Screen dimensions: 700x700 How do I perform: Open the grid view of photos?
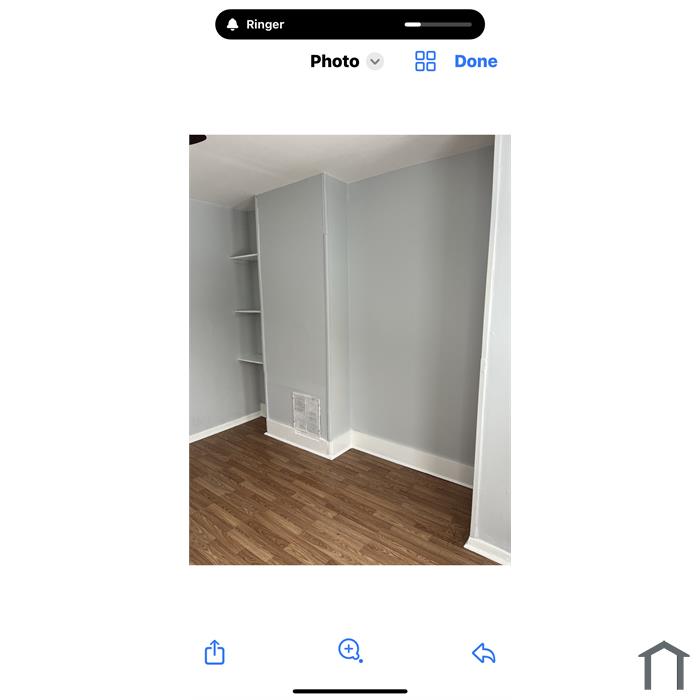coord(425,62)
